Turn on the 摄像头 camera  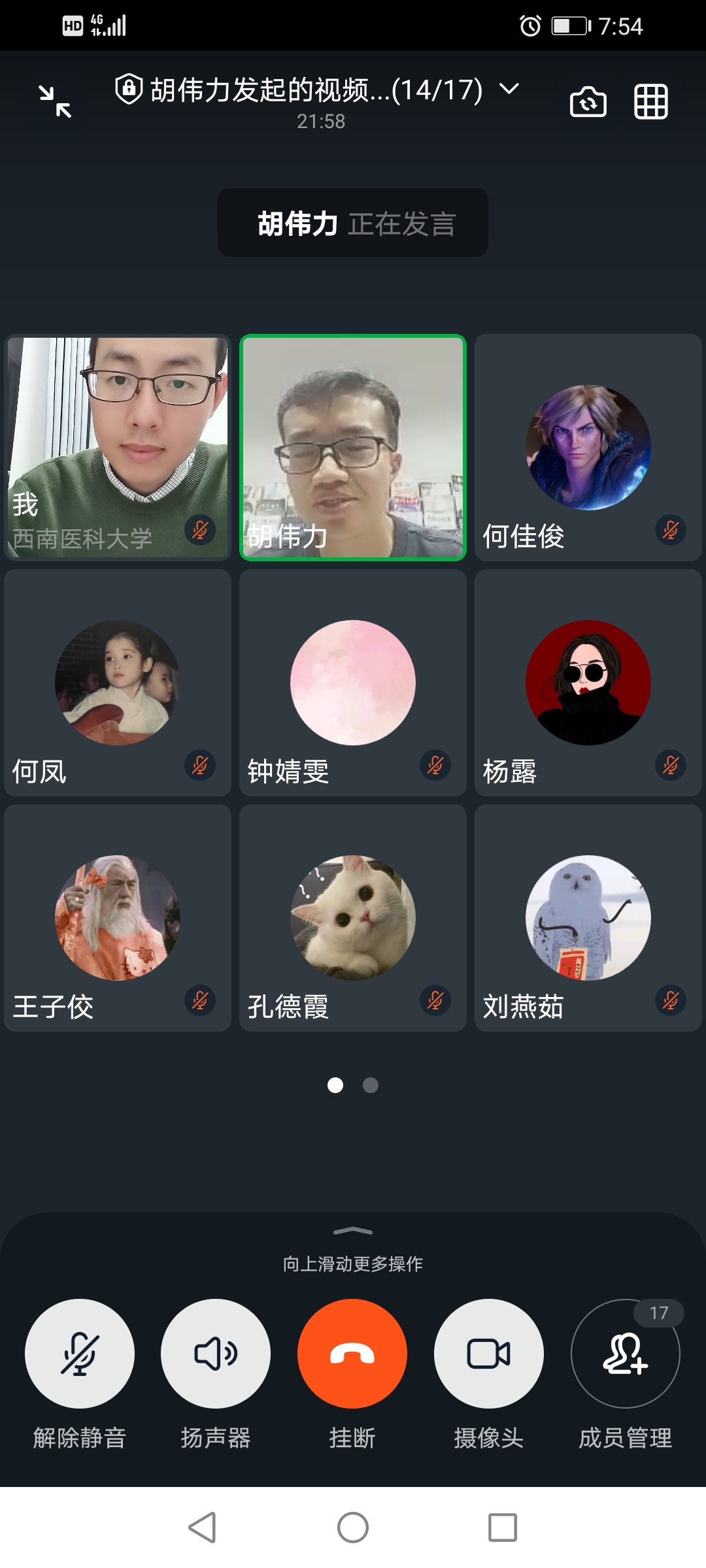pos(489,1353)
